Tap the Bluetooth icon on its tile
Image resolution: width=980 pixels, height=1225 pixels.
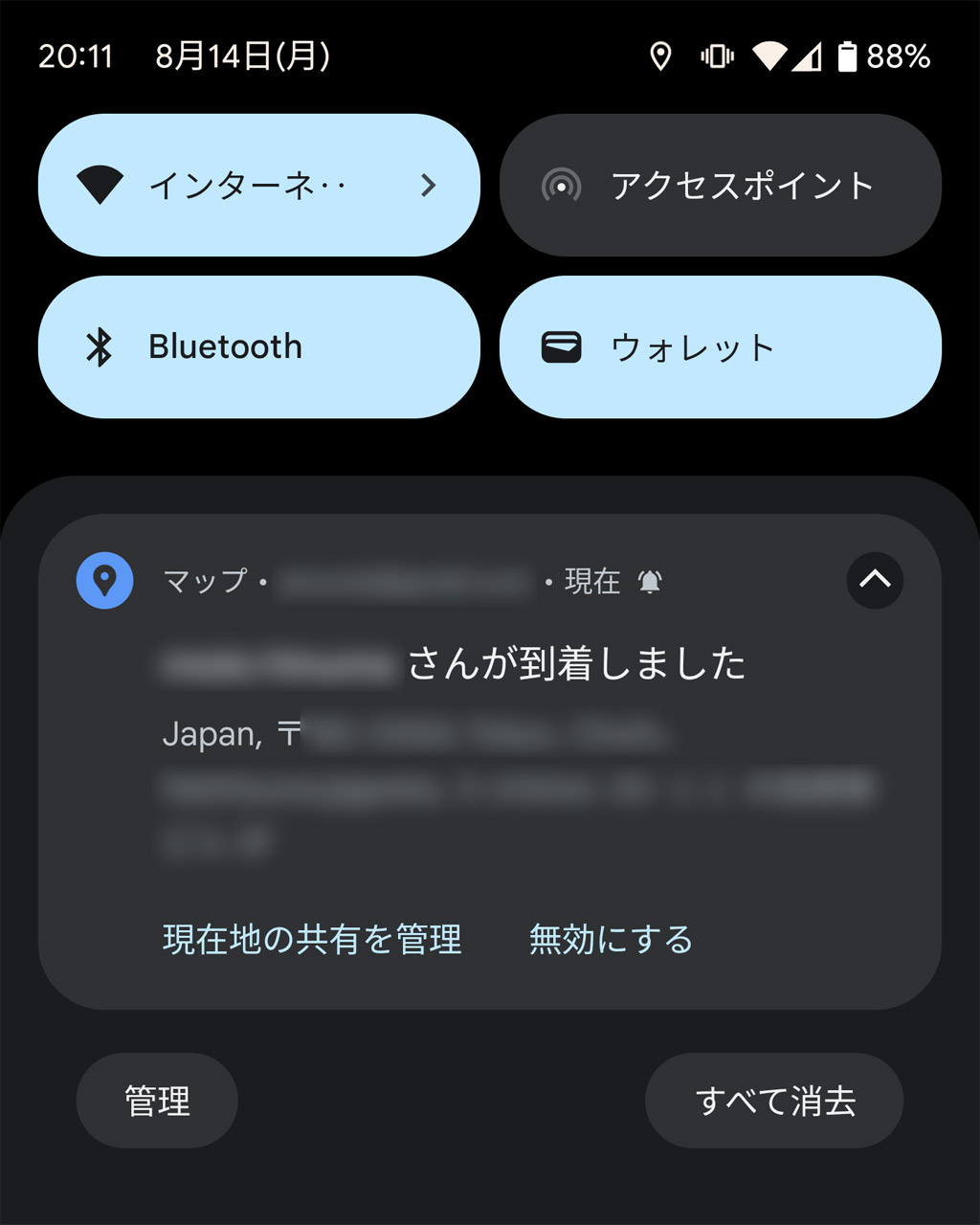click(x=100, y=346)
